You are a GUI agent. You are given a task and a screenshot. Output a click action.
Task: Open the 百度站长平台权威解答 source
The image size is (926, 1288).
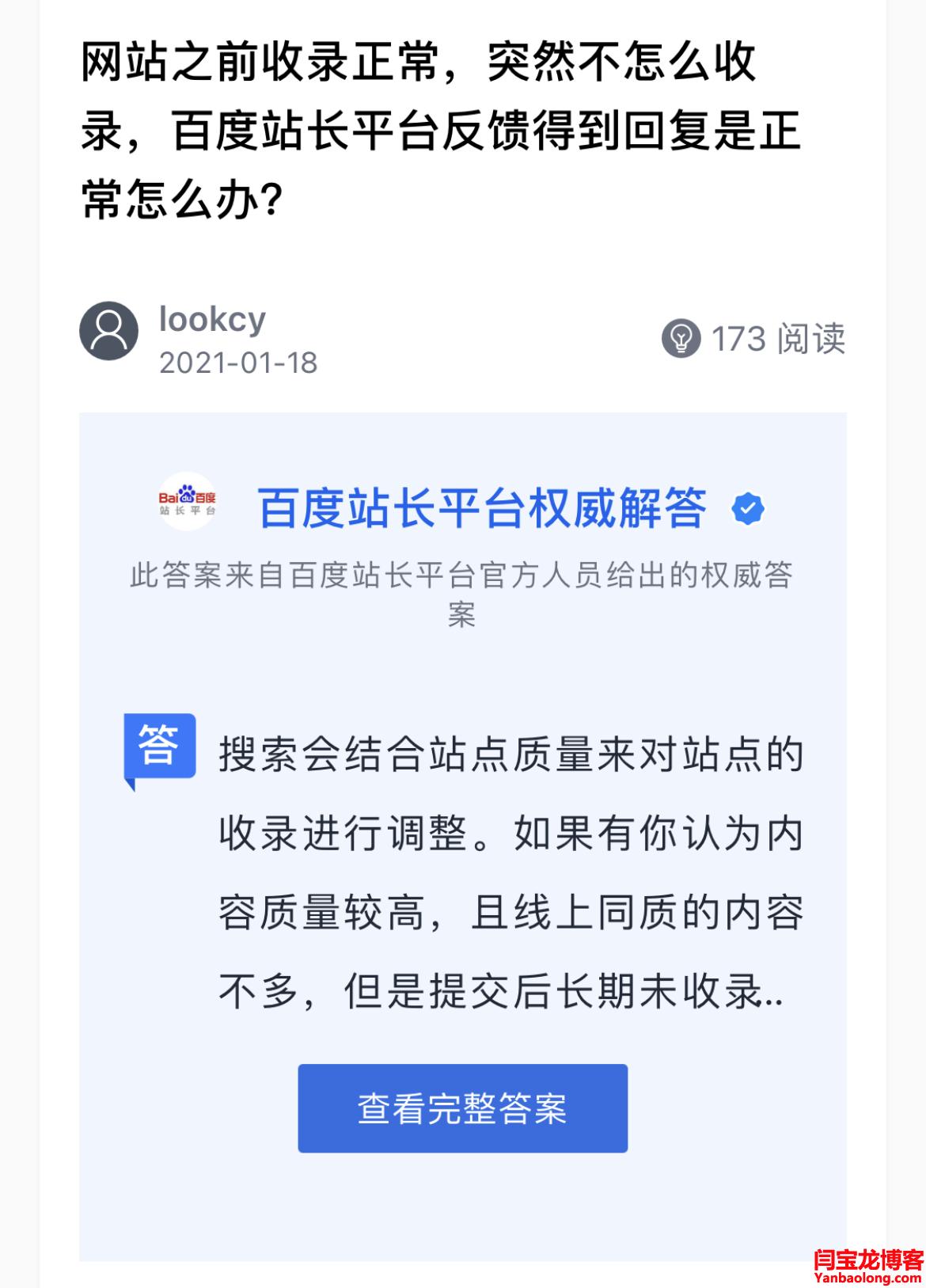(x=481, y=507)
